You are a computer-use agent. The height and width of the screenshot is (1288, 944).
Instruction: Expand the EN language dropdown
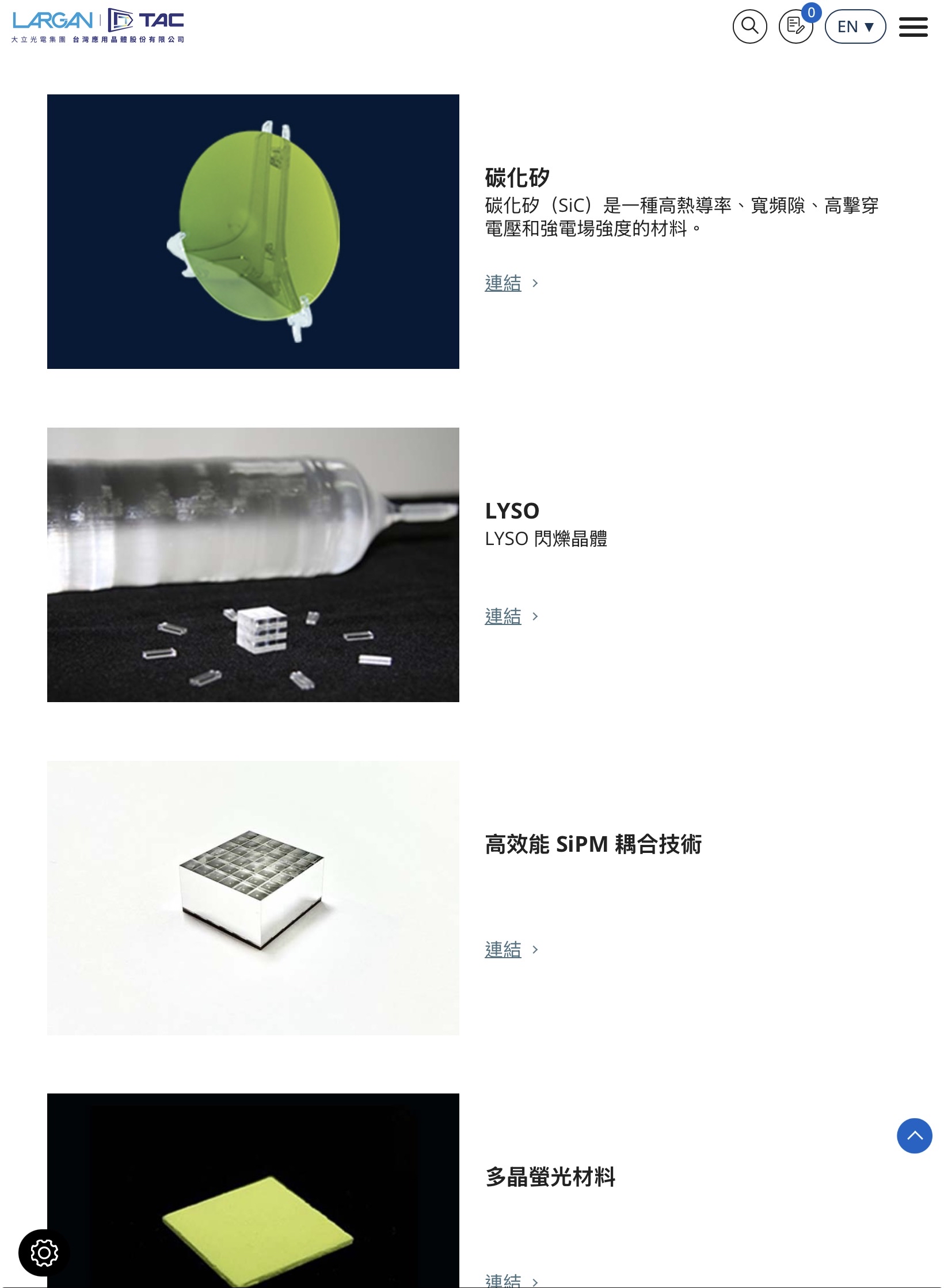tap(855, 26)
